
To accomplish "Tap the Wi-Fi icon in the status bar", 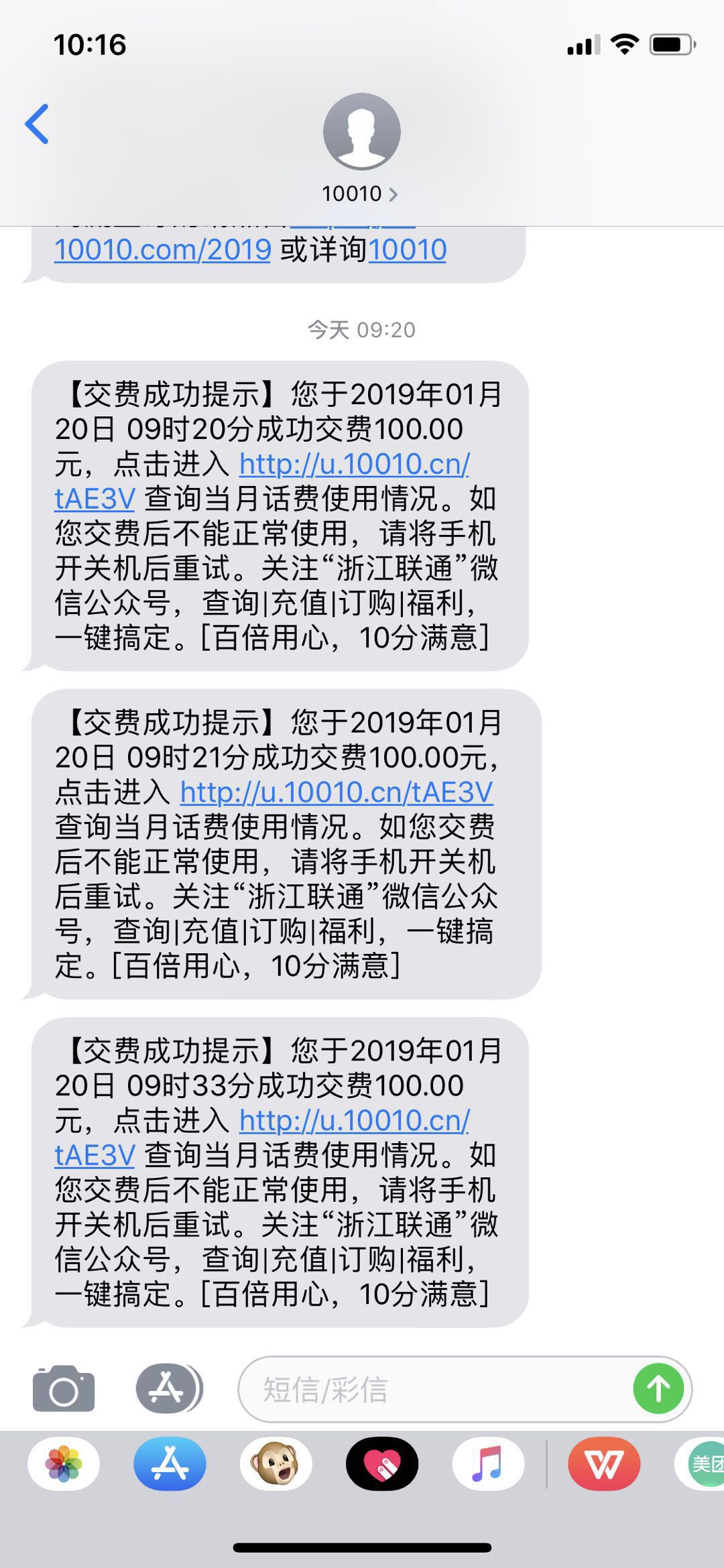I will pyautogui.click(x=623, y=44).
